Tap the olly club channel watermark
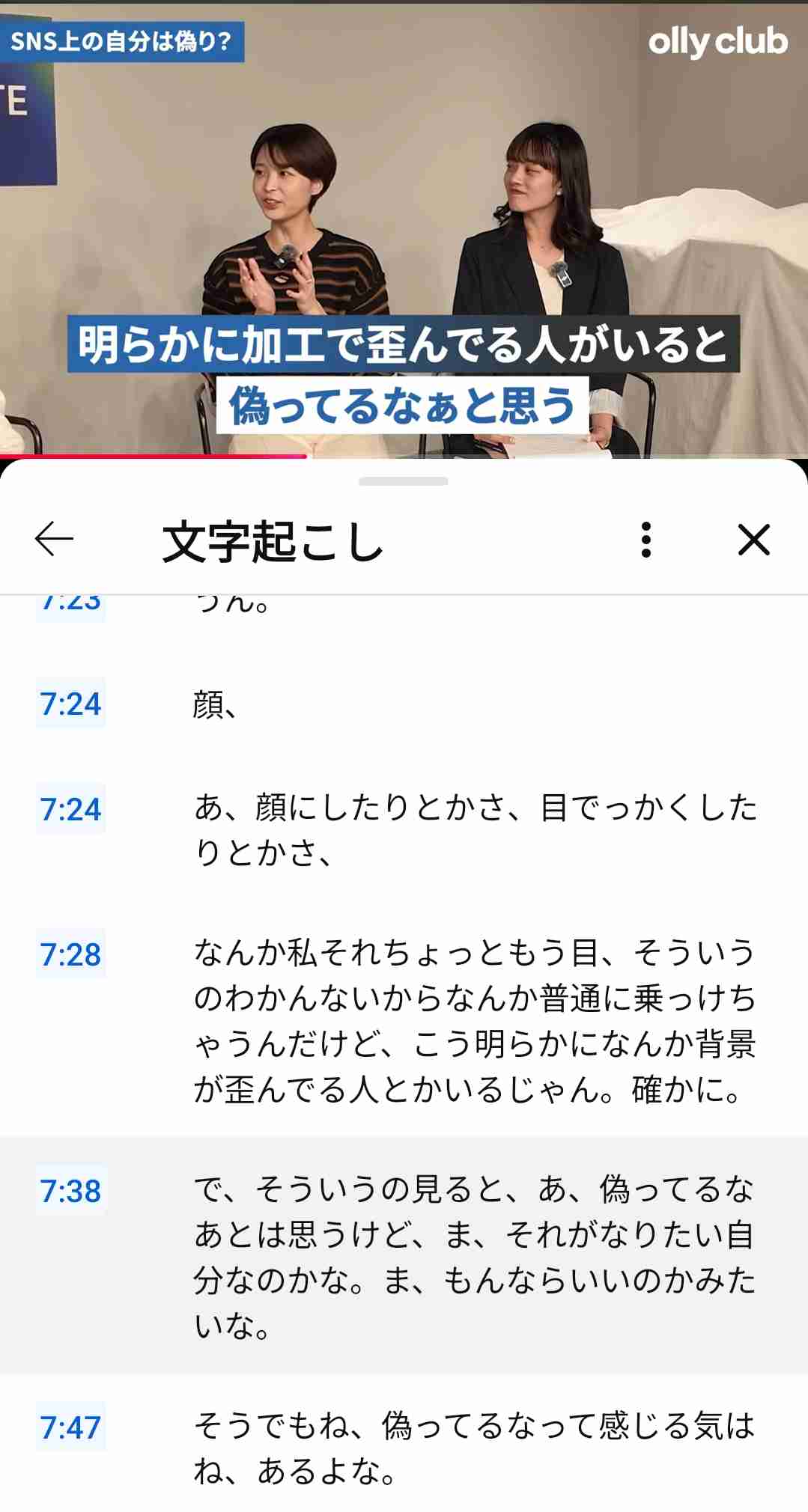Screen dimensions: 808x1512 (x=718, y=41)
